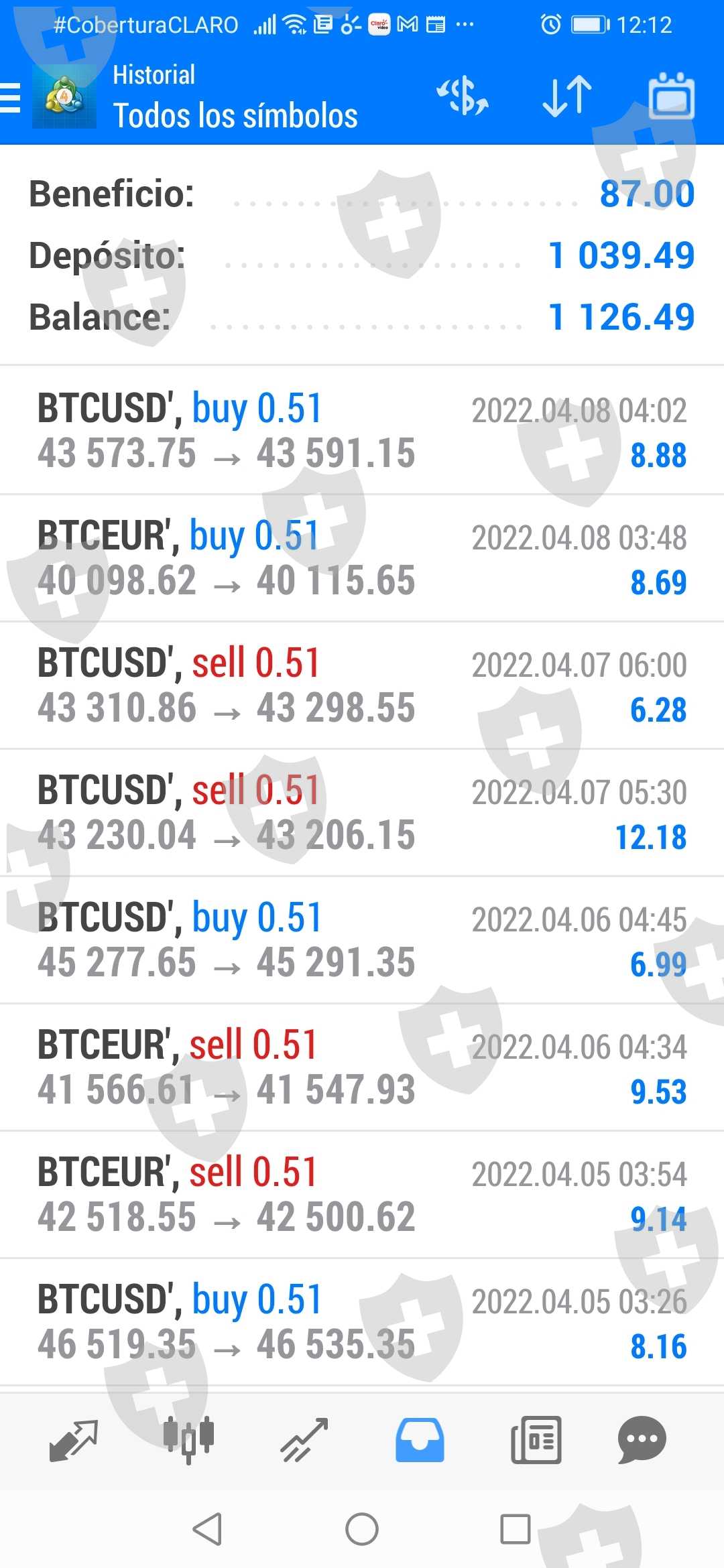Open the BTCUSD buy trade from 2022.04.05 03:26
The image size is (724, 1568).
tap(362, 1322)
